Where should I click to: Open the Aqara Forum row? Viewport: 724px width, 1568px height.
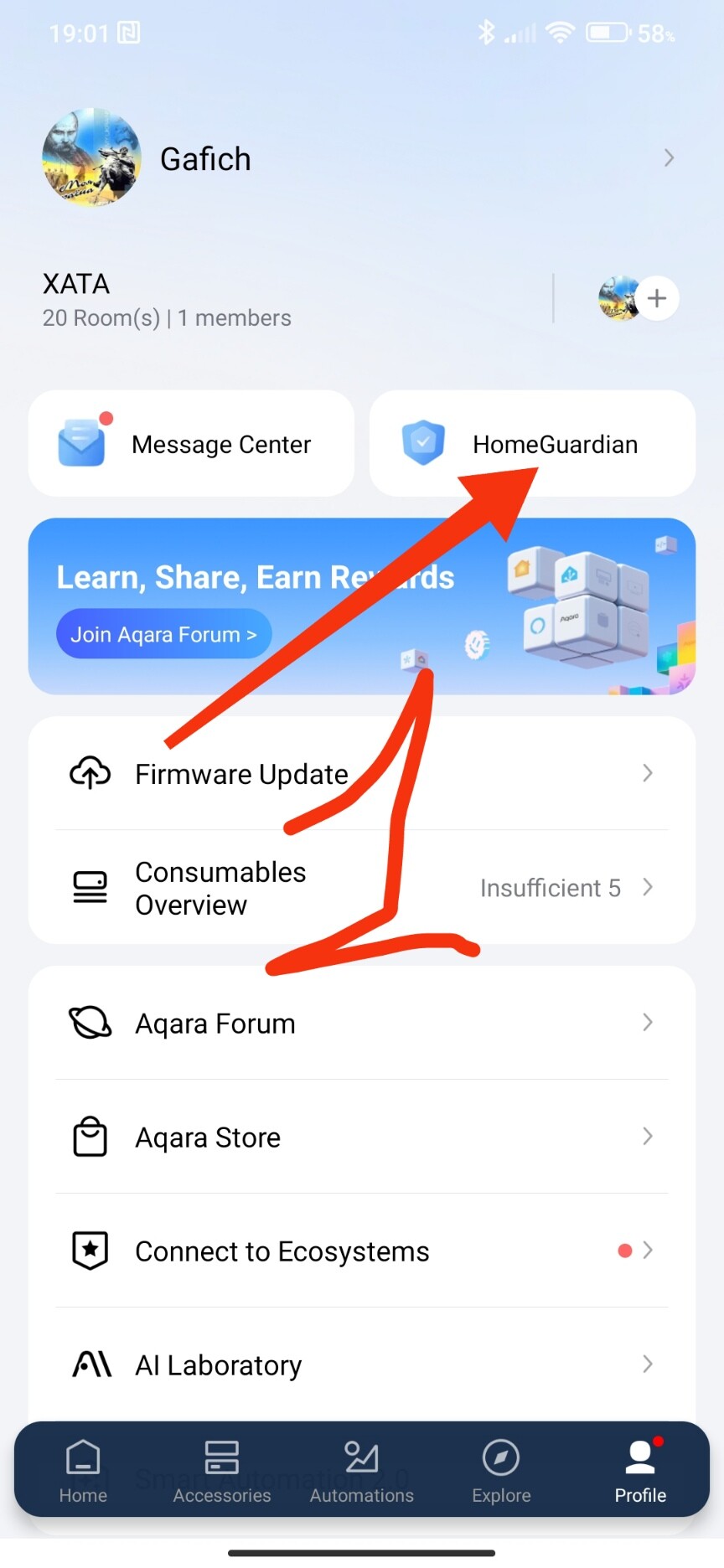coord(360,1024)
